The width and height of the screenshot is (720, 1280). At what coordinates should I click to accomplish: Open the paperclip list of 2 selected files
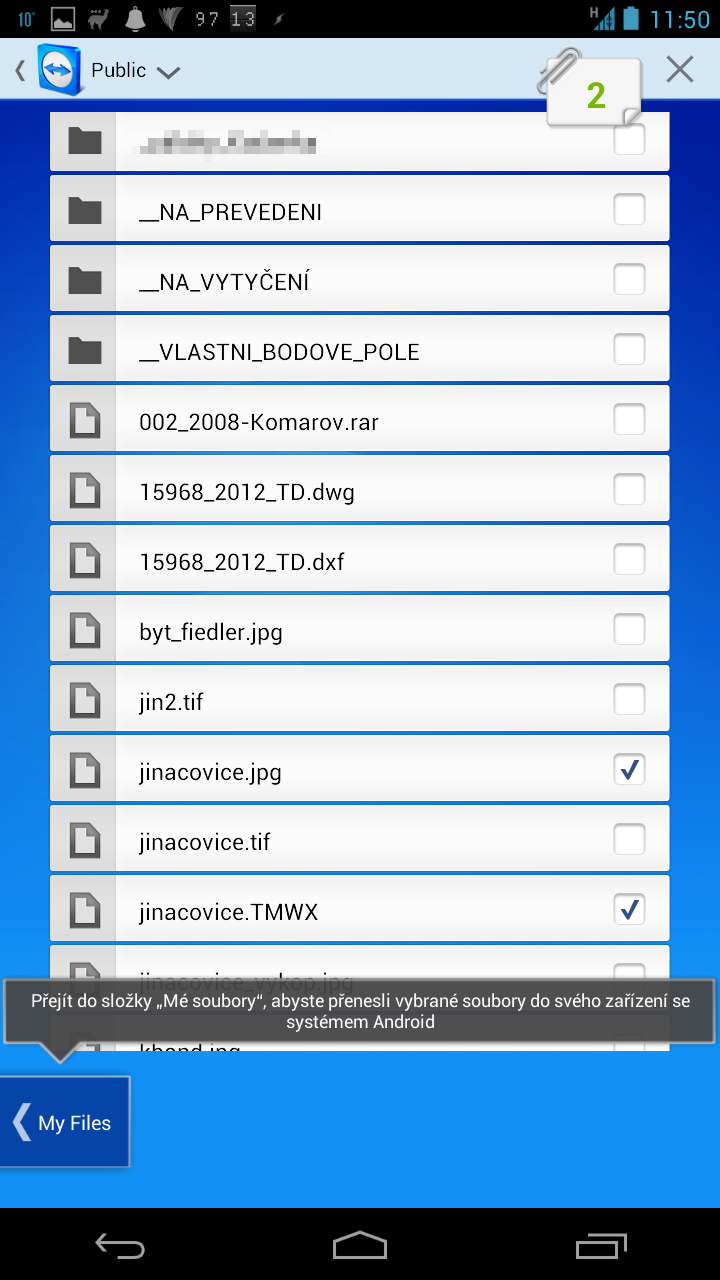click(591, 89)
